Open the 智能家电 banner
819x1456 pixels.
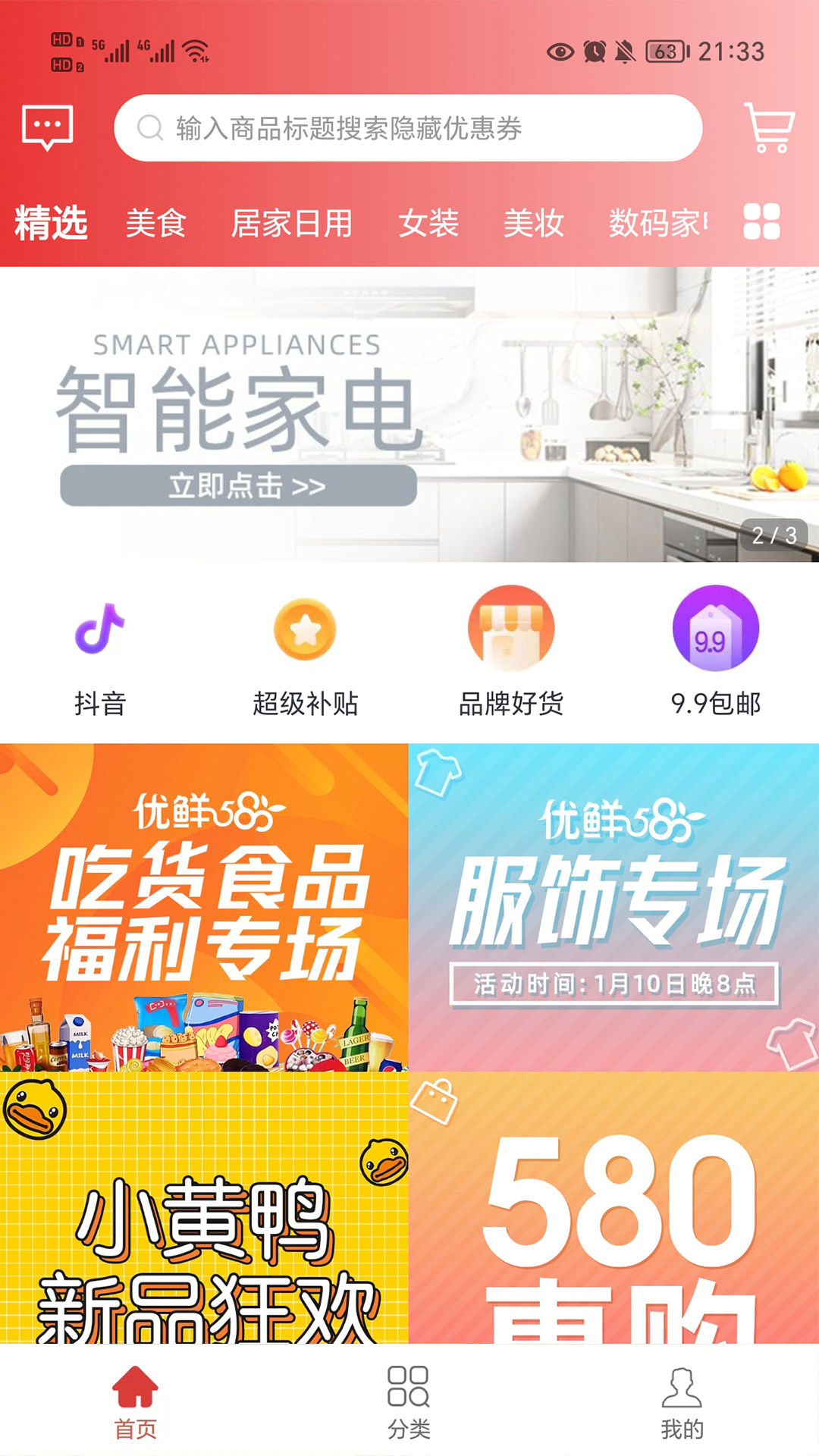pos(409,414)
